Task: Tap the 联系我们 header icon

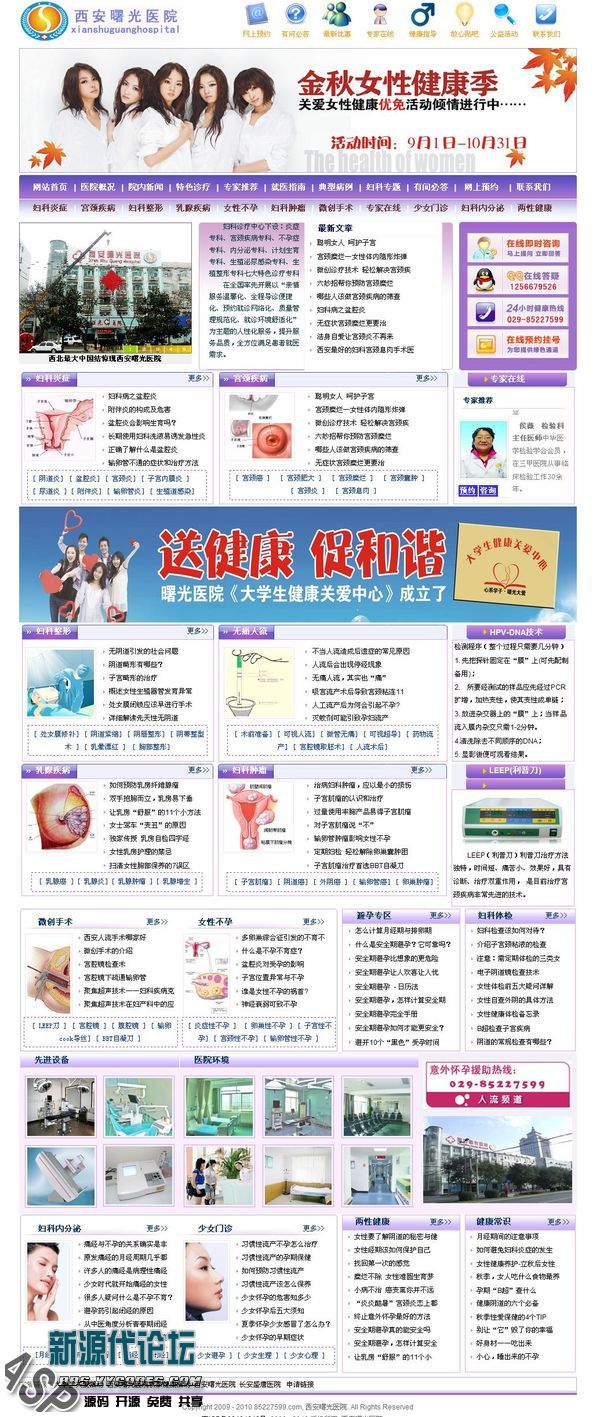Action: coord(546,19)
